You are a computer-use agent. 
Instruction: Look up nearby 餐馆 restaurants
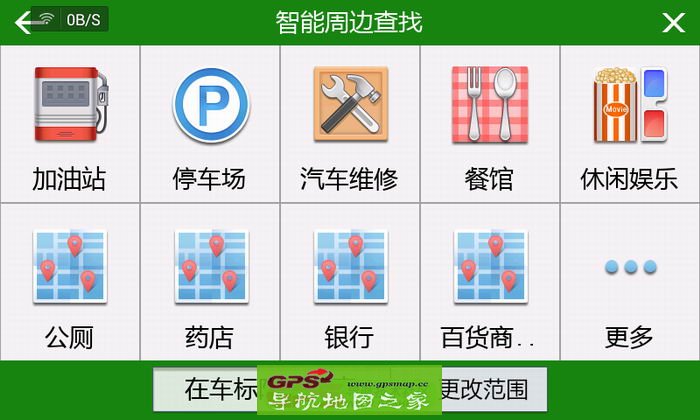pos(489,125)
